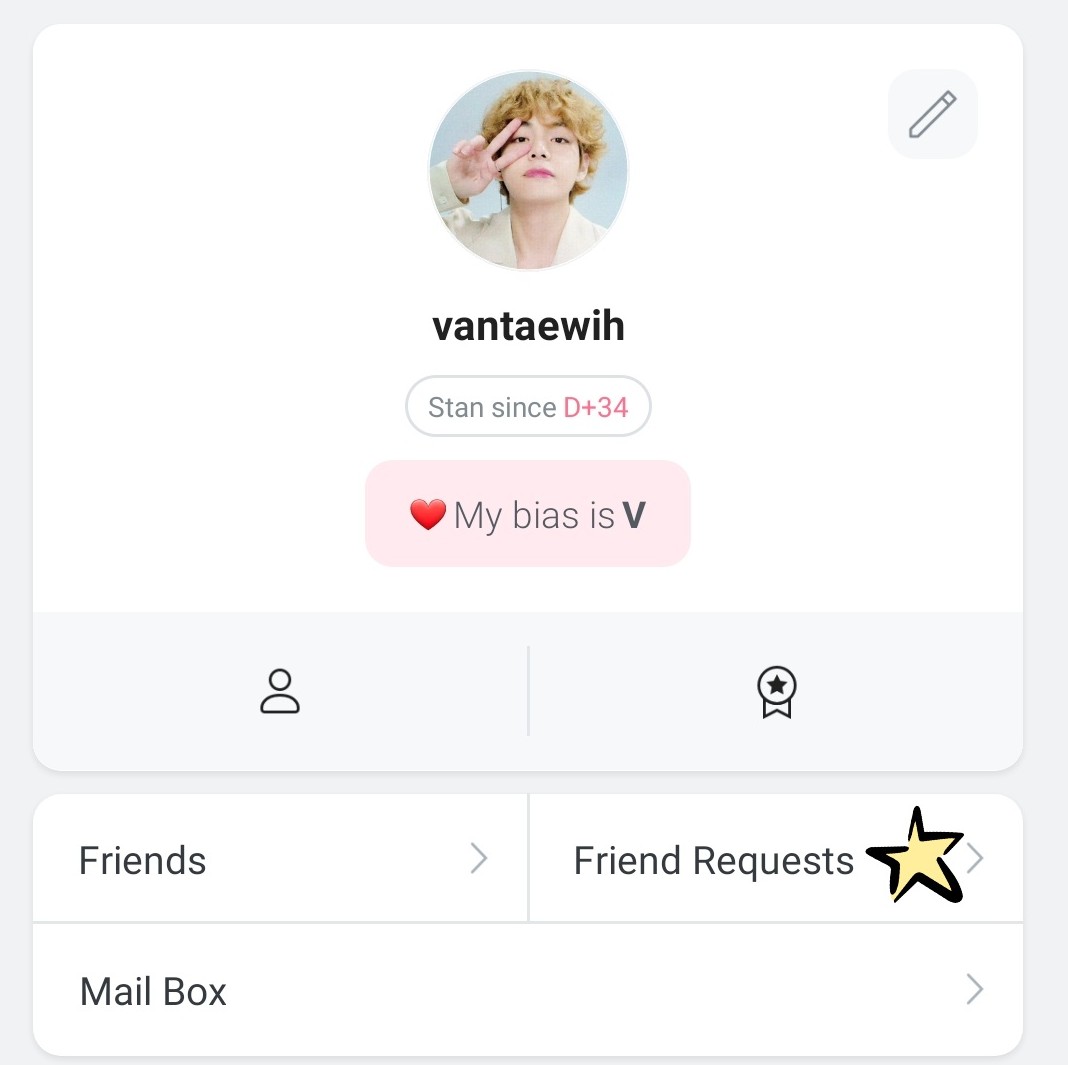Open the person profile info tab
This screenshot has height=1065, width=1068.
pos(280,691)
